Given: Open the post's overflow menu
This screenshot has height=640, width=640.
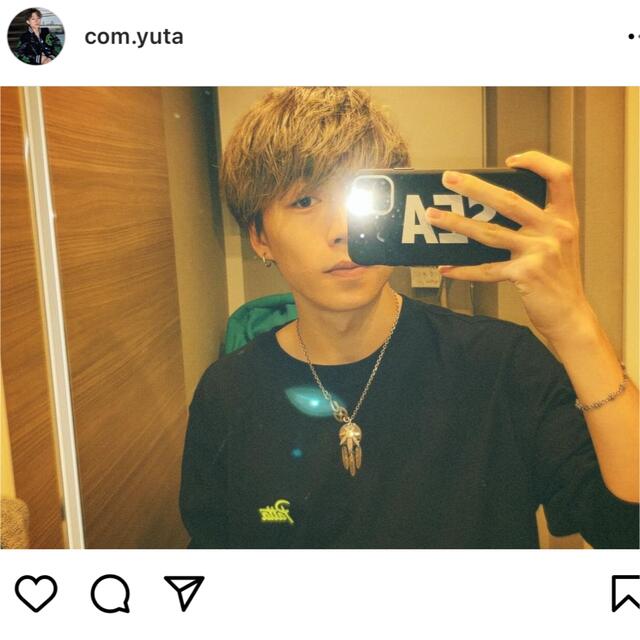Looking at the screenshot, I should pos(631,37).
